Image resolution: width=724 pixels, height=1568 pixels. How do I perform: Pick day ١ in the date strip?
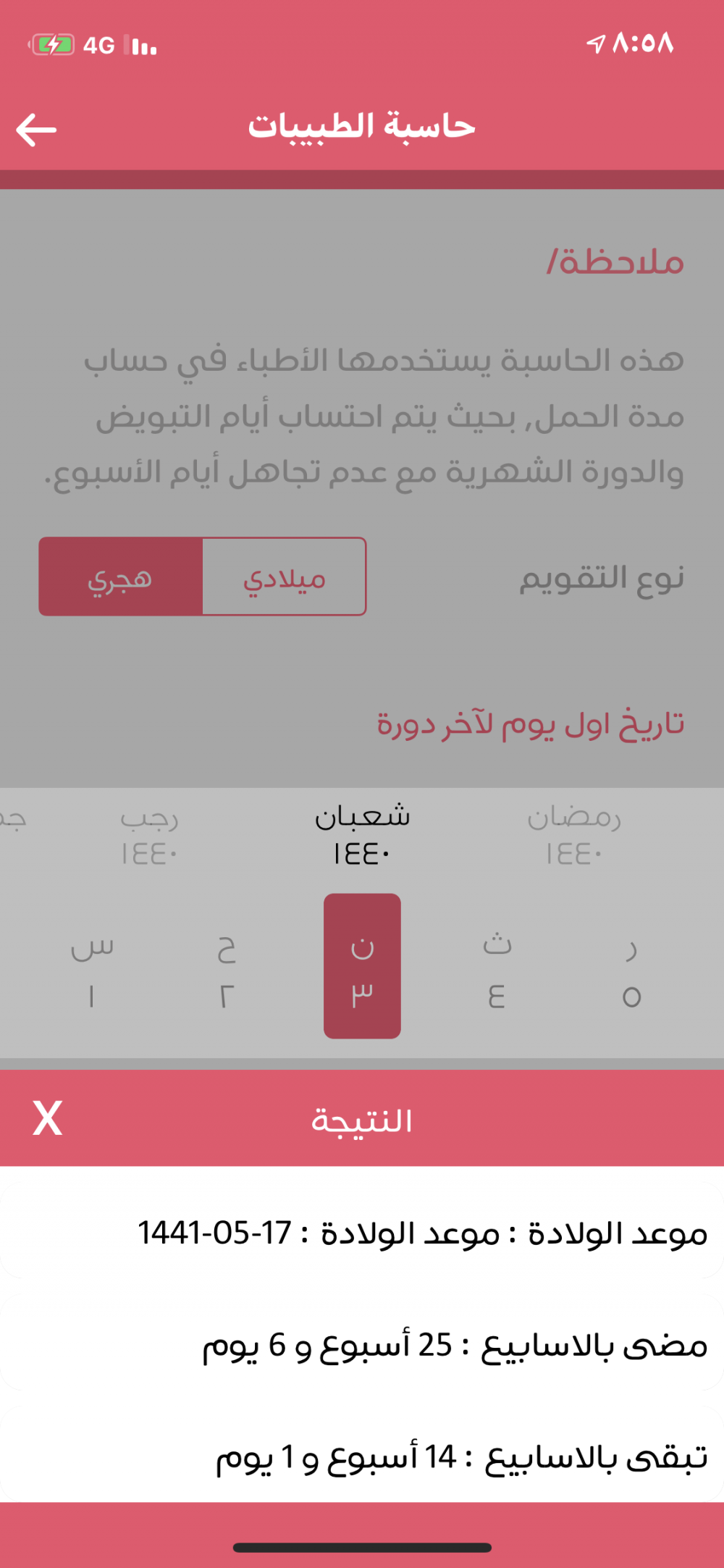tap(92, 969)
